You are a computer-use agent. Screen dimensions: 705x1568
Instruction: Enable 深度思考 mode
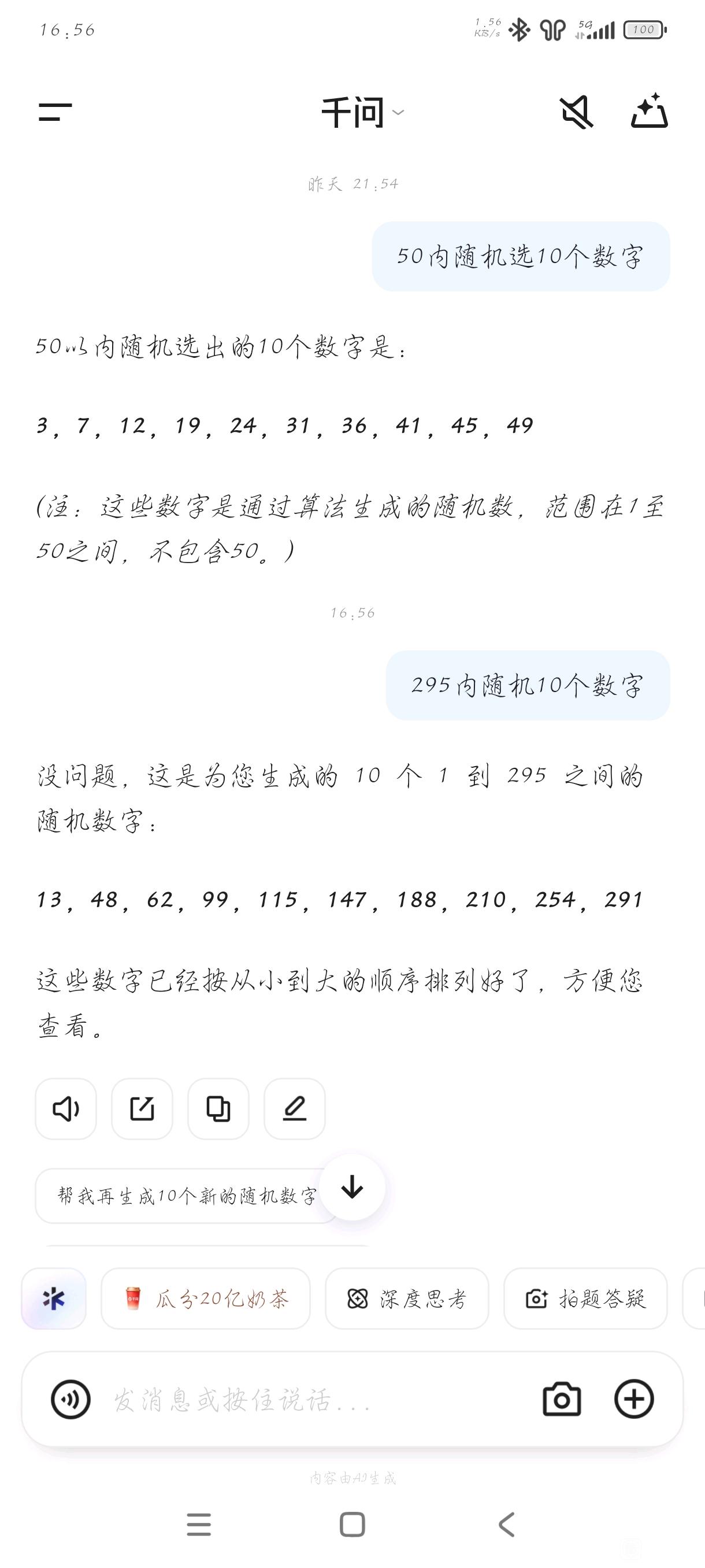click(407, 1299)
